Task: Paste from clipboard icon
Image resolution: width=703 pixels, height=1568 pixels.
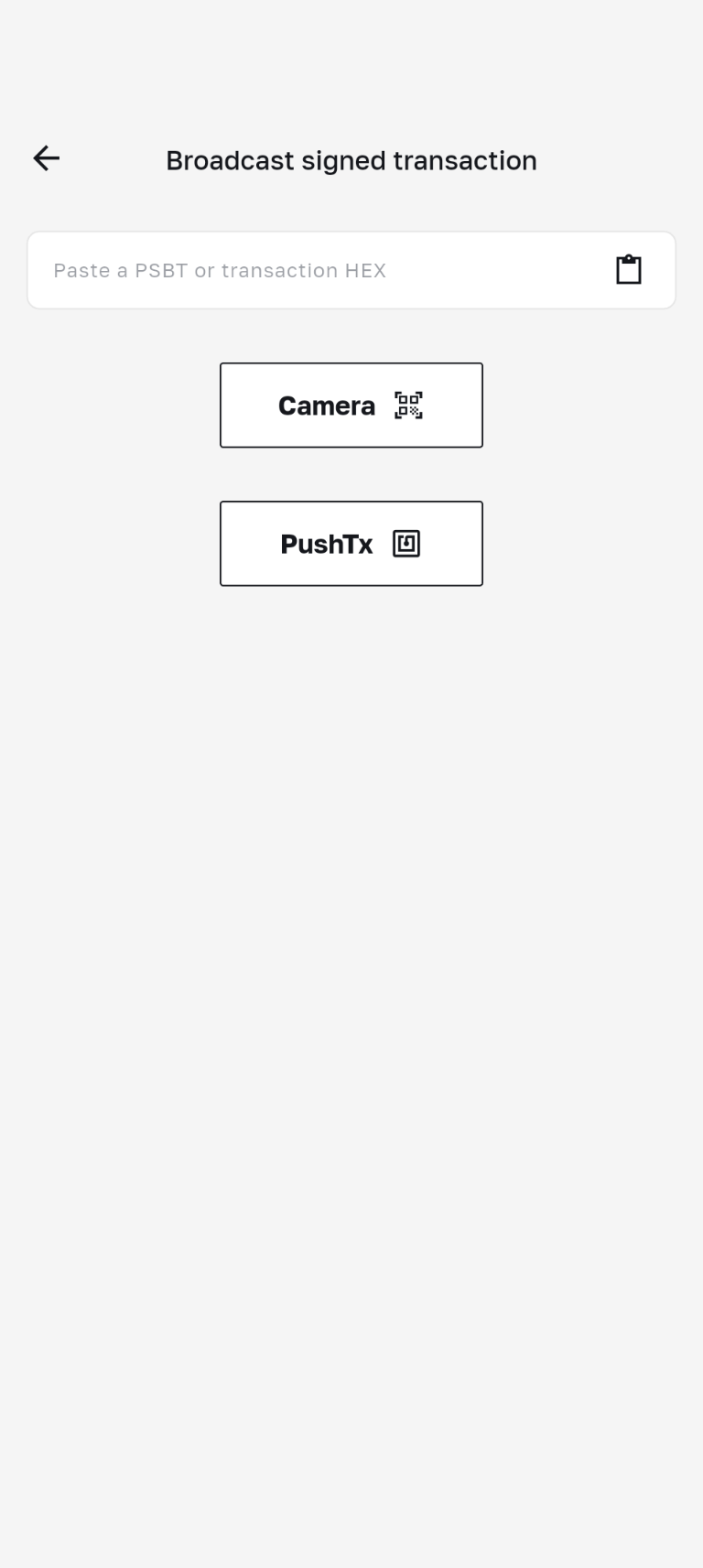Action: click(628, 270)
